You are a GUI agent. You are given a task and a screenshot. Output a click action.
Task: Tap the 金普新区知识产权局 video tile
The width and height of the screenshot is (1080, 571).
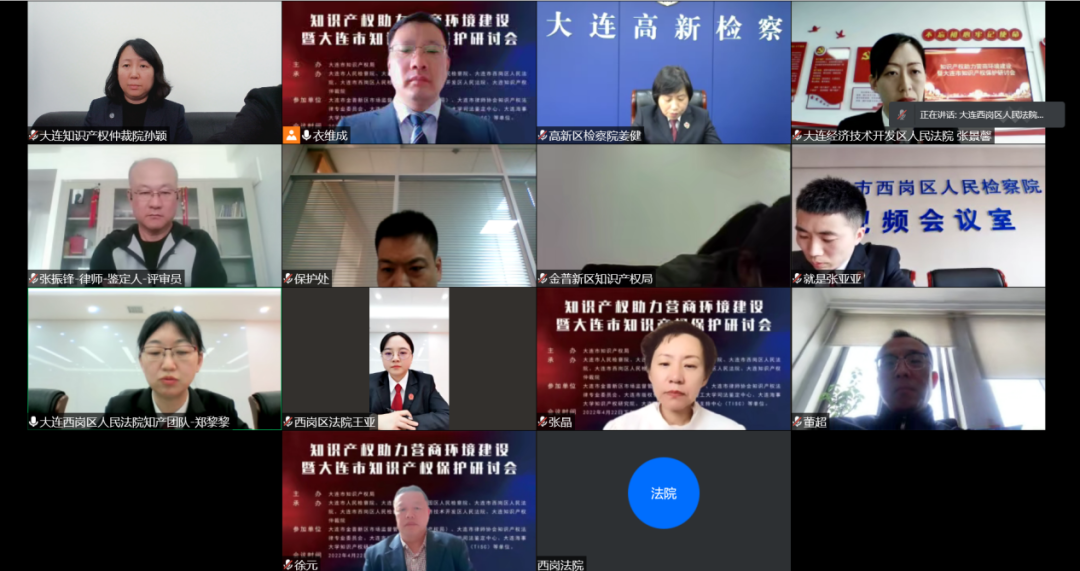(x=663, y=215)
